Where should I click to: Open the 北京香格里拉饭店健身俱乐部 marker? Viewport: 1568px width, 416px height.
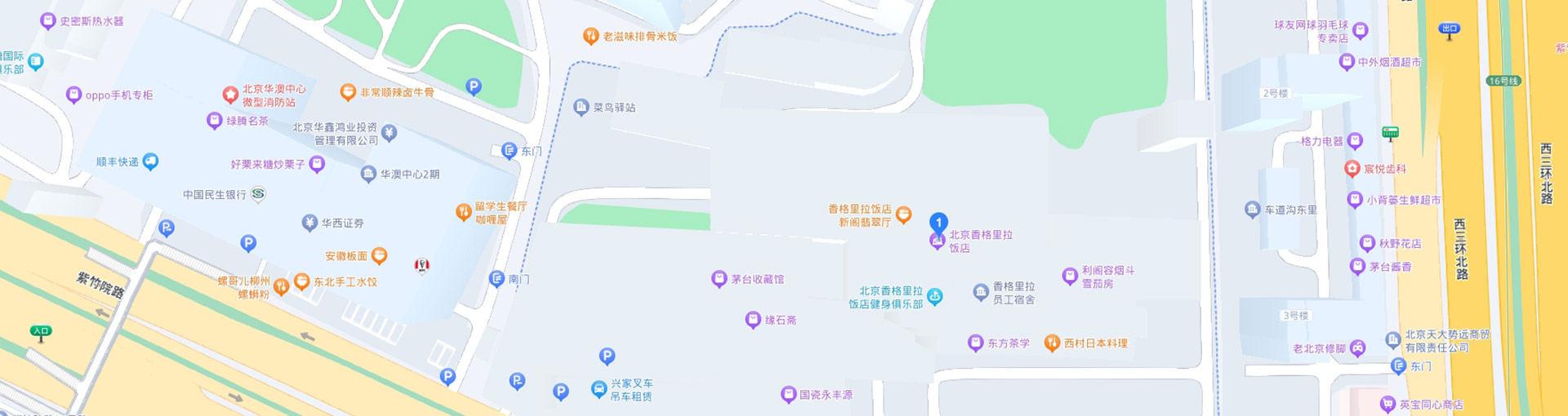point(935,297)
